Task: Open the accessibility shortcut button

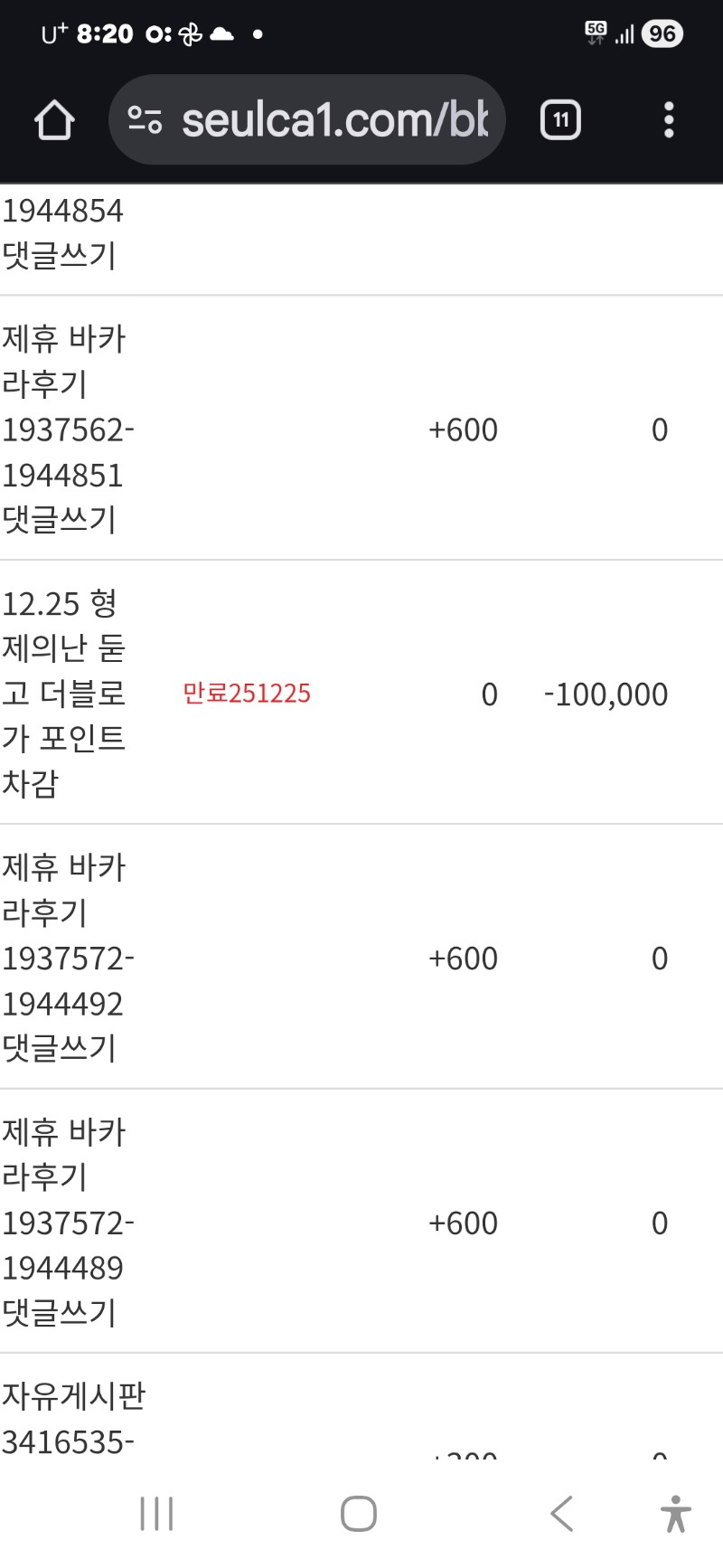Action: (x=675, y=1513)
